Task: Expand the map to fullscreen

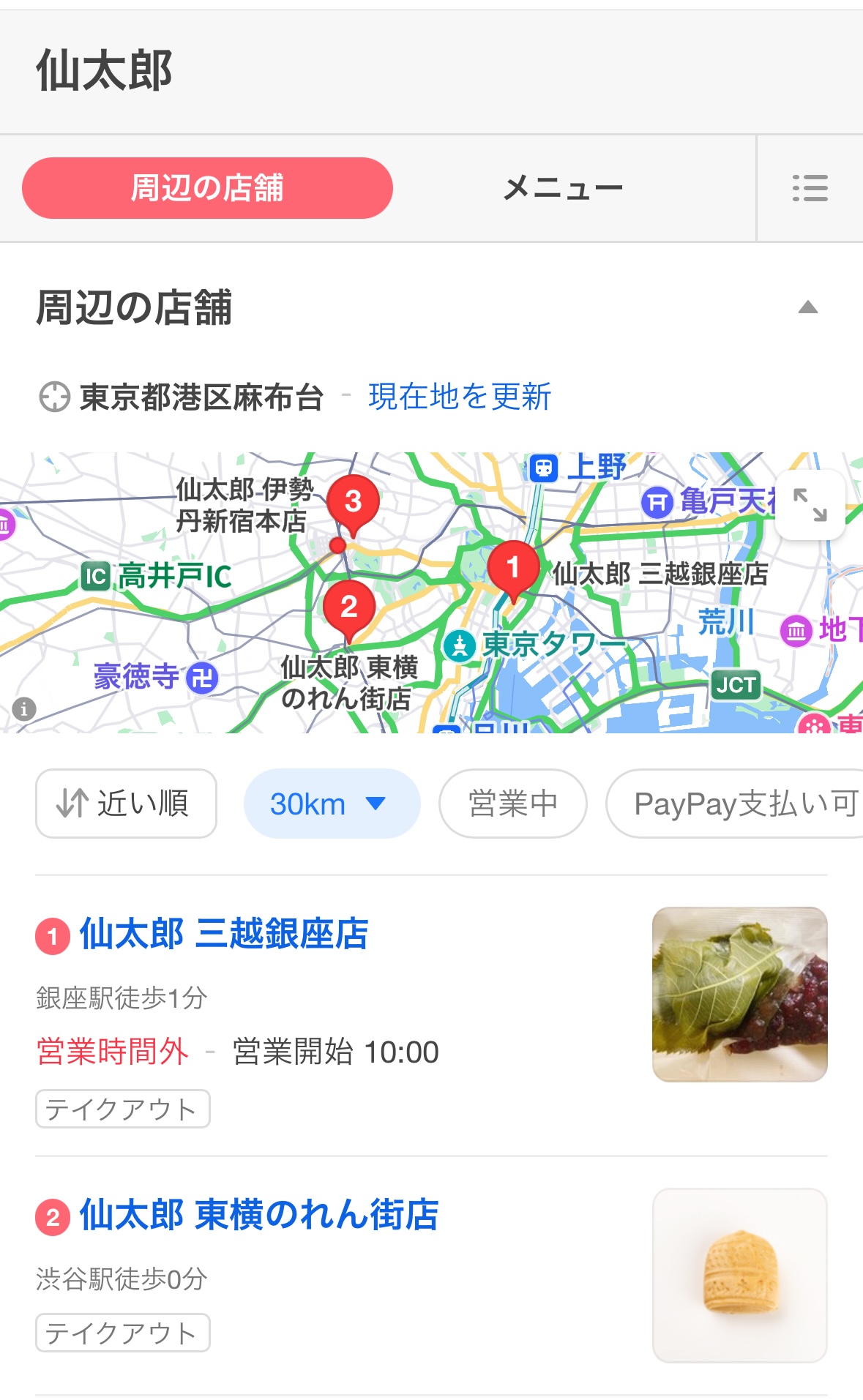Action: 810,504
